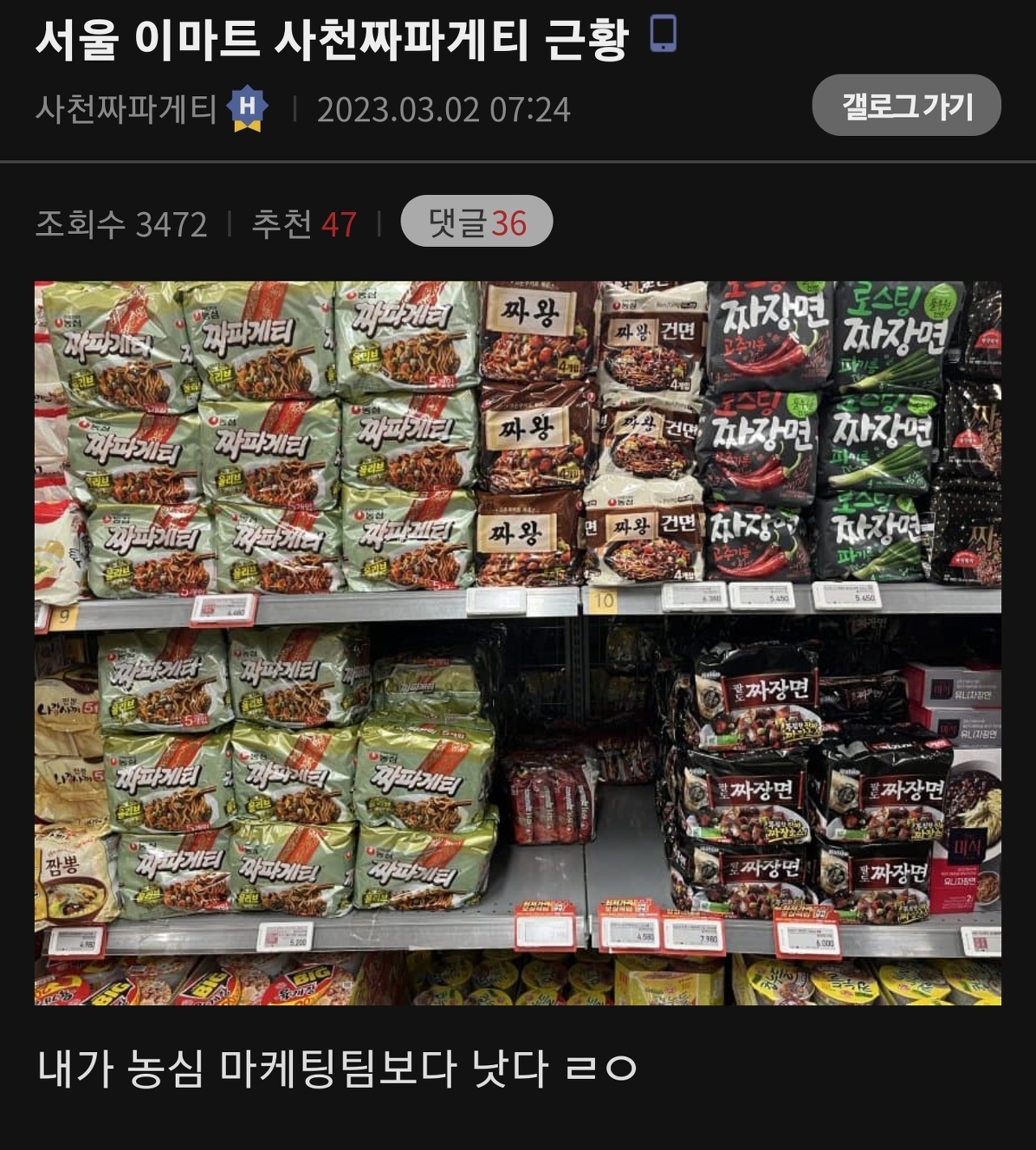Click the red number 36 in the comments badge
The height and width of the screenshot is (1150, 1036).
509,222
